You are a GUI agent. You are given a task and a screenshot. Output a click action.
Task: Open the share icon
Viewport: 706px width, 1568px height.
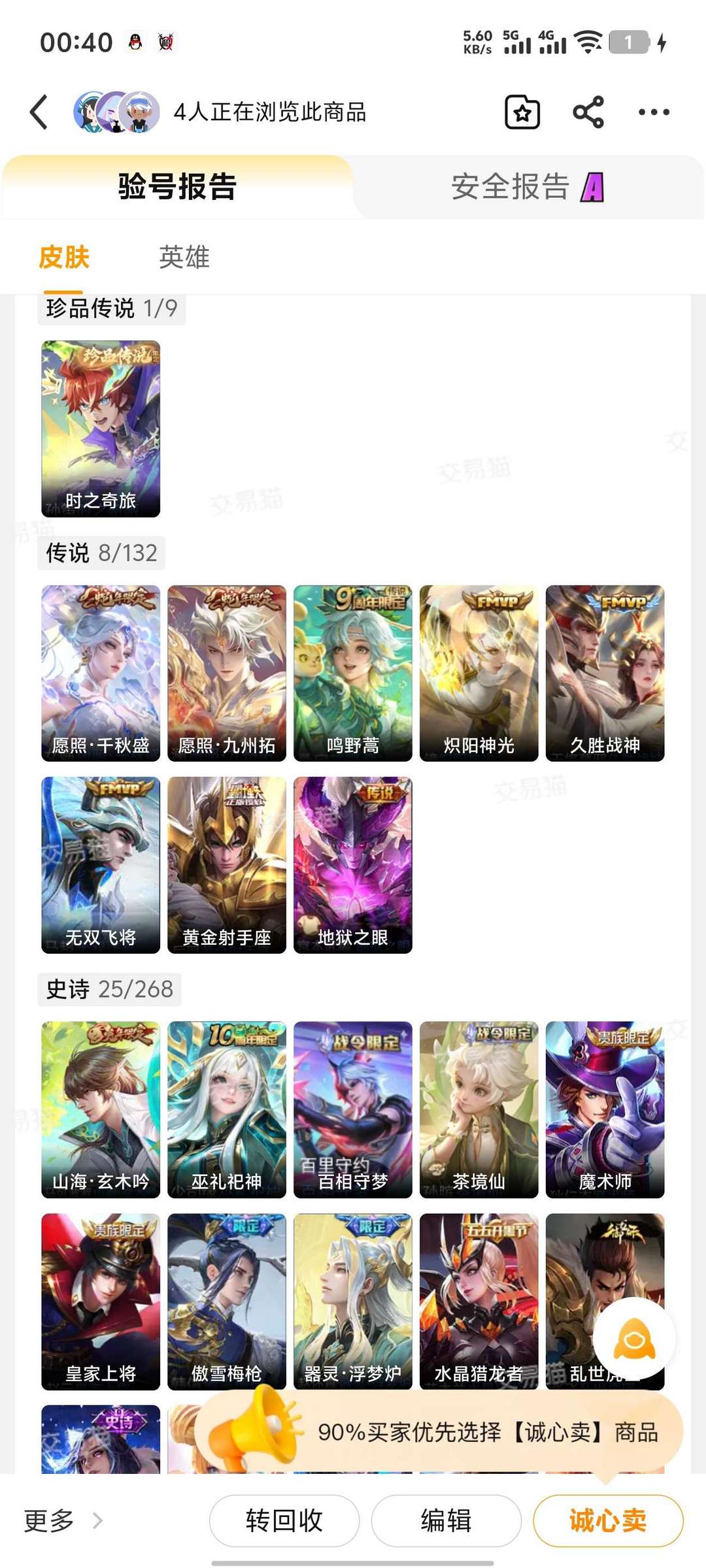coord(588,112)
